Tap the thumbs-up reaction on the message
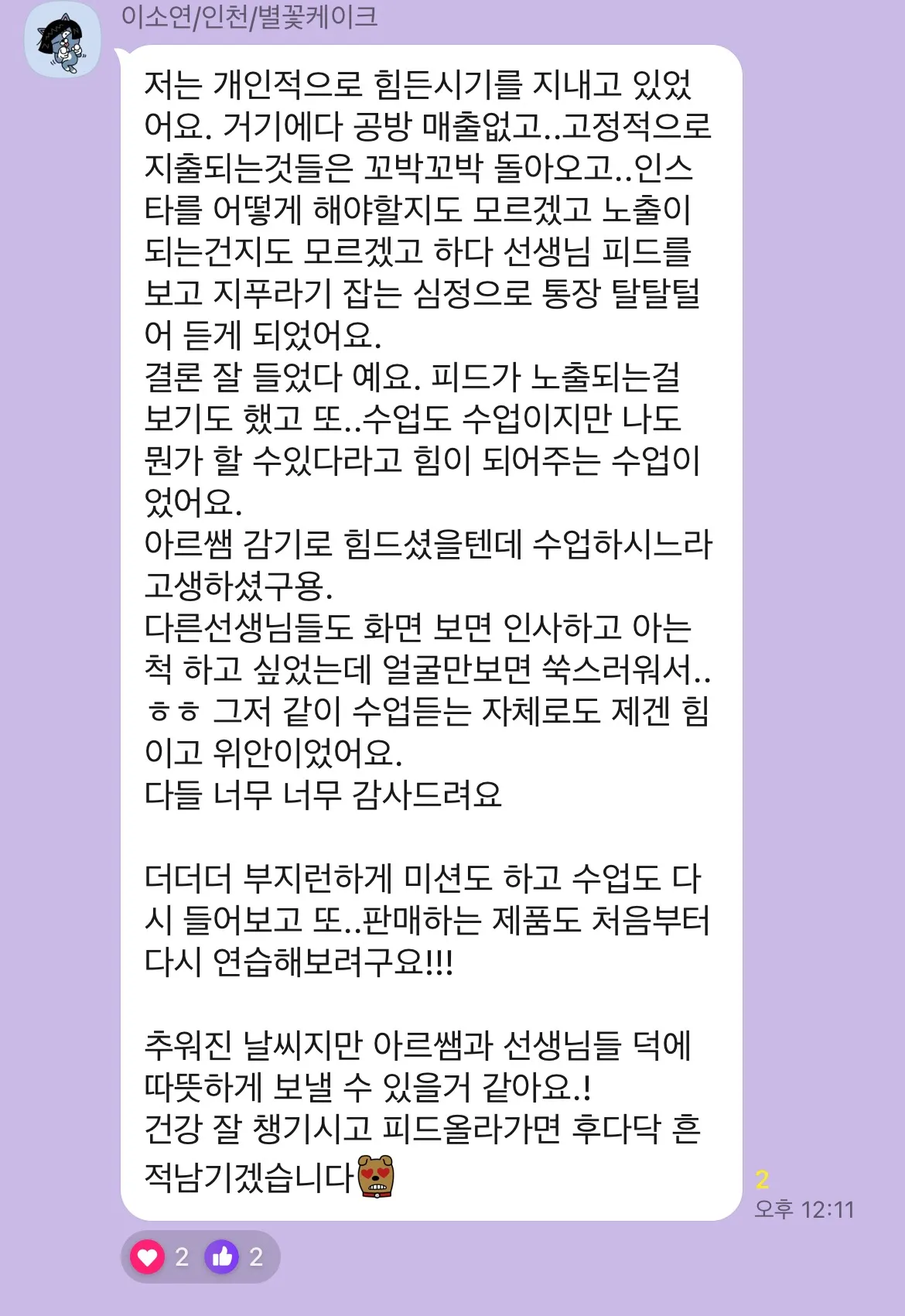 [222, 1256]
